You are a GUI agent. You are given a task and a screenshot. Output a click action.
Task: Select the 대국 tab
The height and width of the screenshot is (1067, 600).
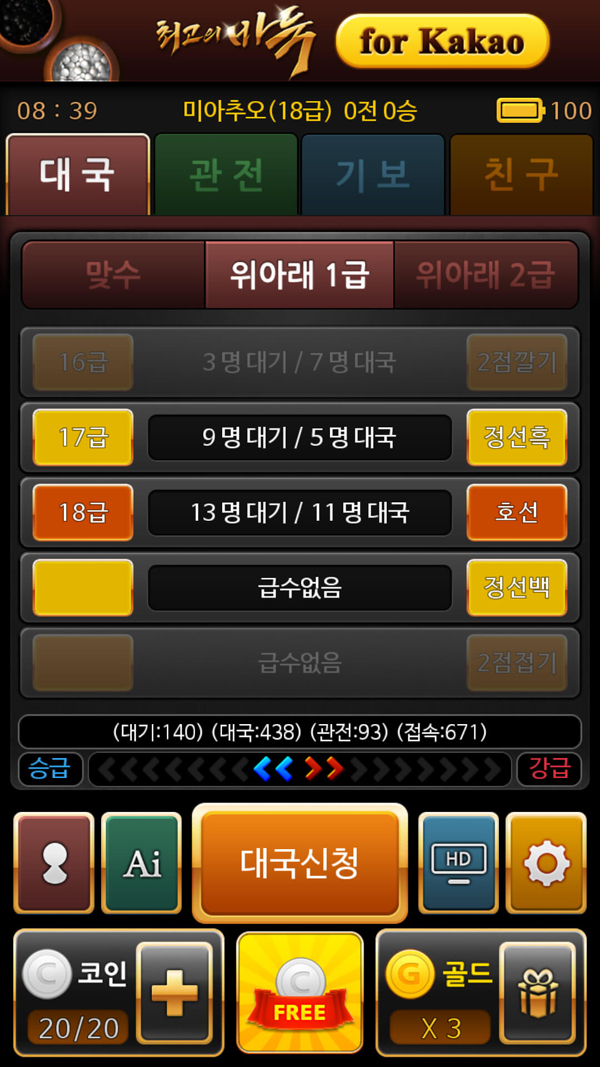(78, 175)
